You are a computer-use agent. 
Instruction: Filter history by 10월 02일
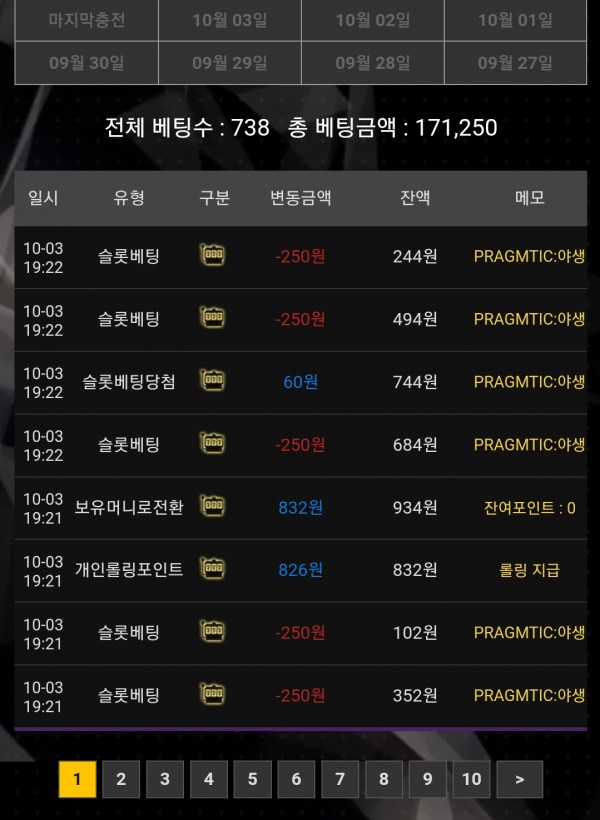coord(373,21)
